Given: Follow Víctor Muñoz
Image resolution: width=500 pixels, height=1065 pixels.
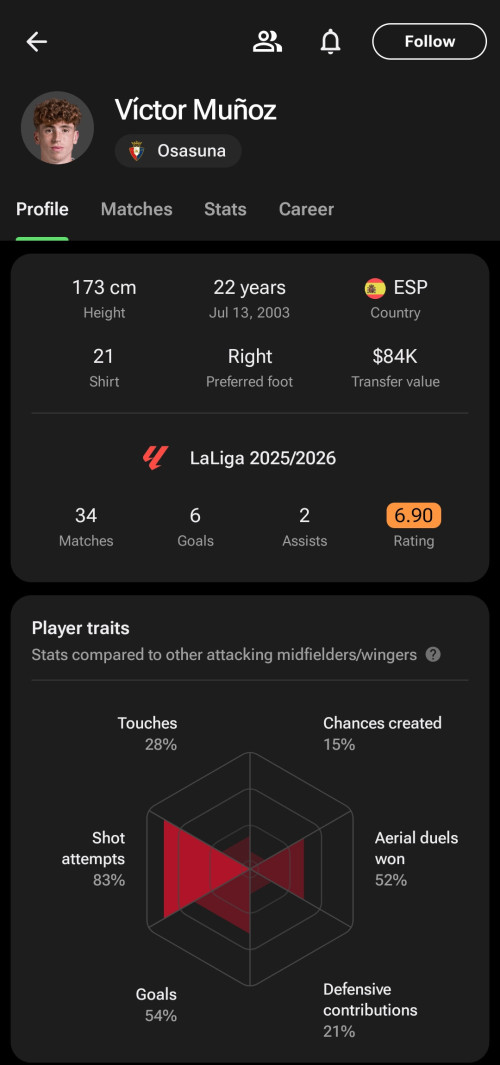Looking at the screenshot, I should 429,41.
